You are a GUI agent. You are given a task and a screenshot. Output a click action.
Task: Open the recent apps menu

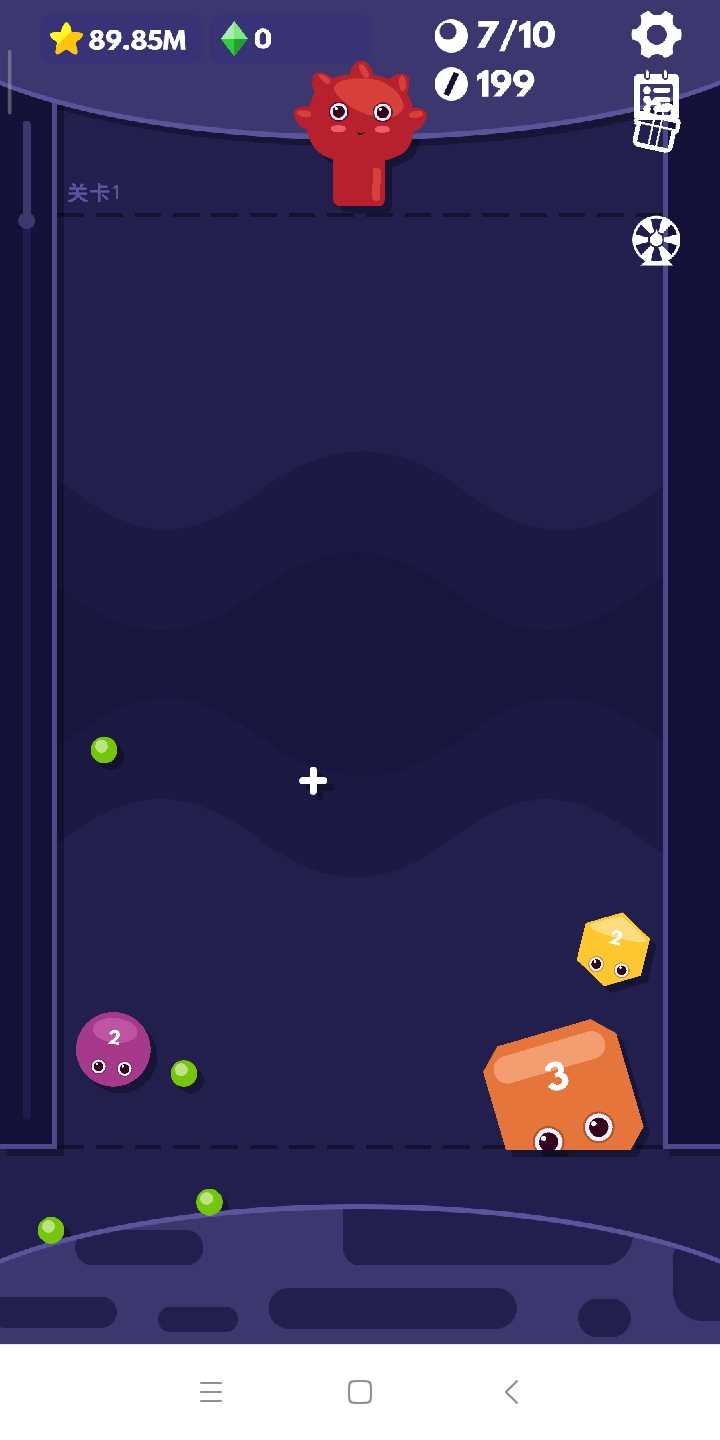[x=210, y=1391]
